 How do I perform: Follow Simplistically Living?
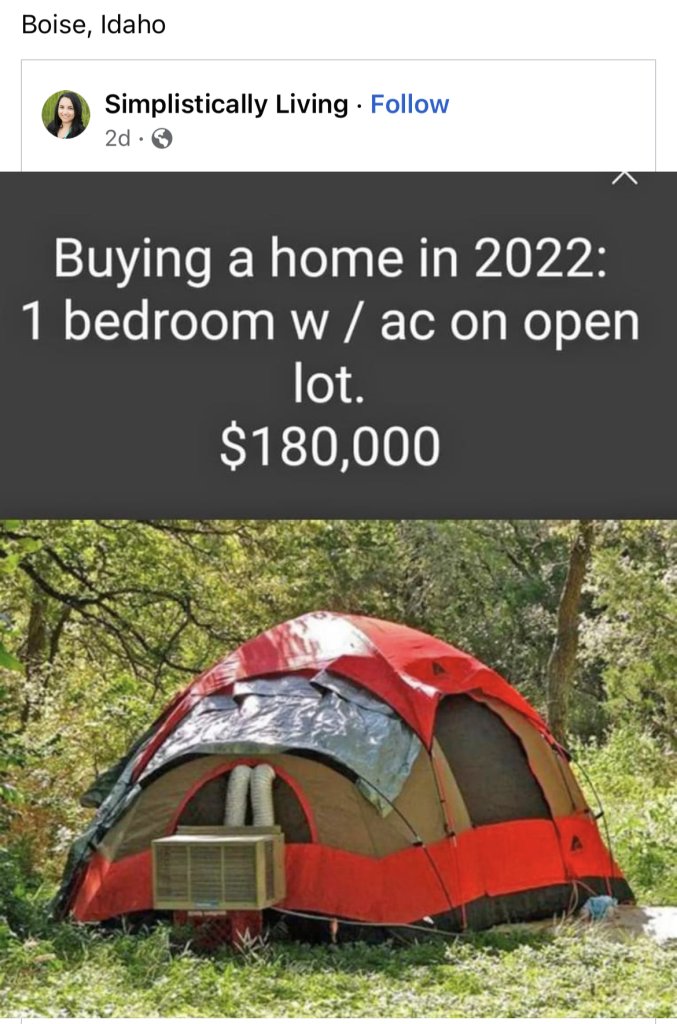click(409, 104)
